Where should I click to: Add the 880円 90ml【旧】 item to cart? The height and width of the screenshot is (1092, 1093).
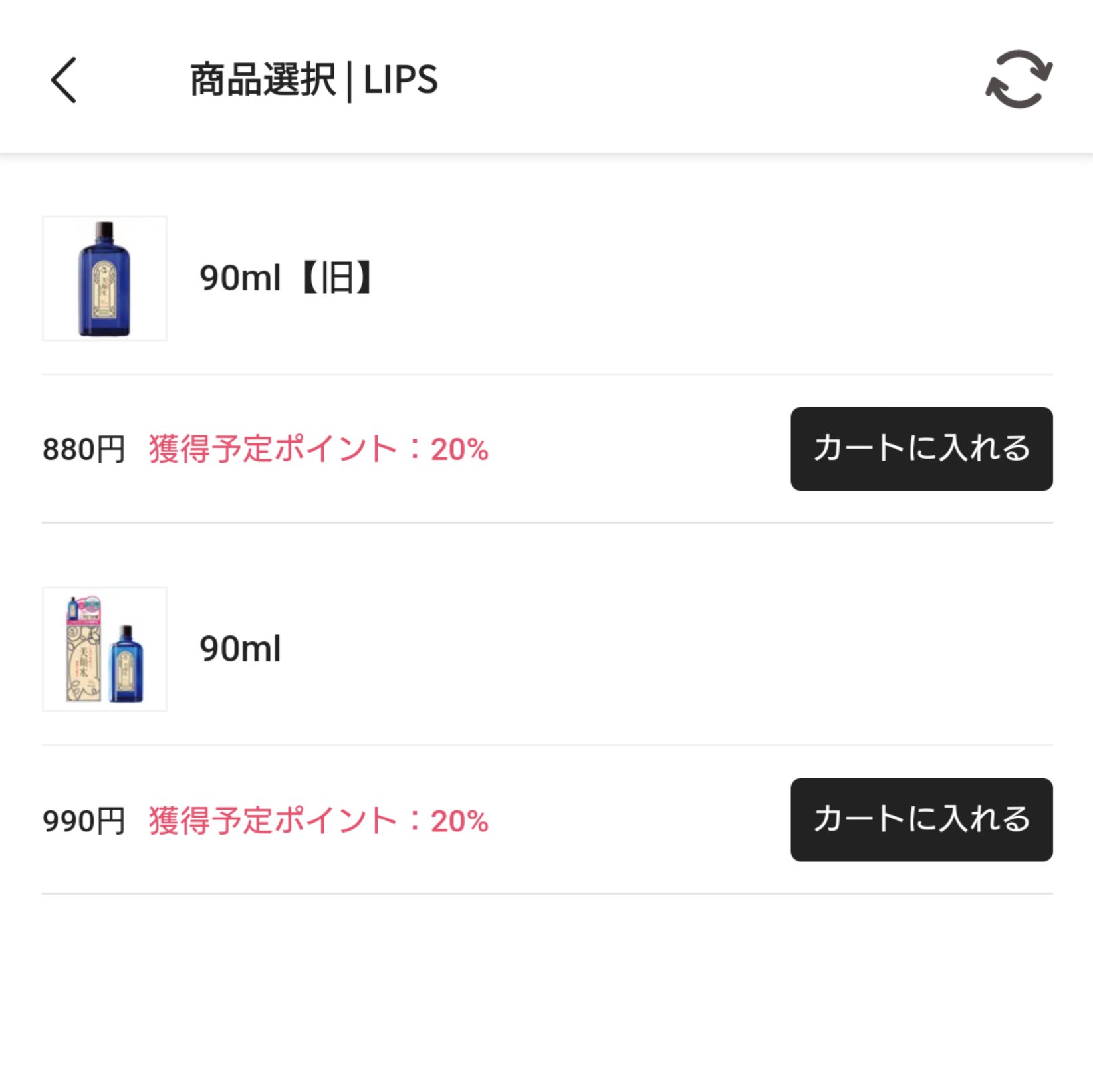(921, 449)
